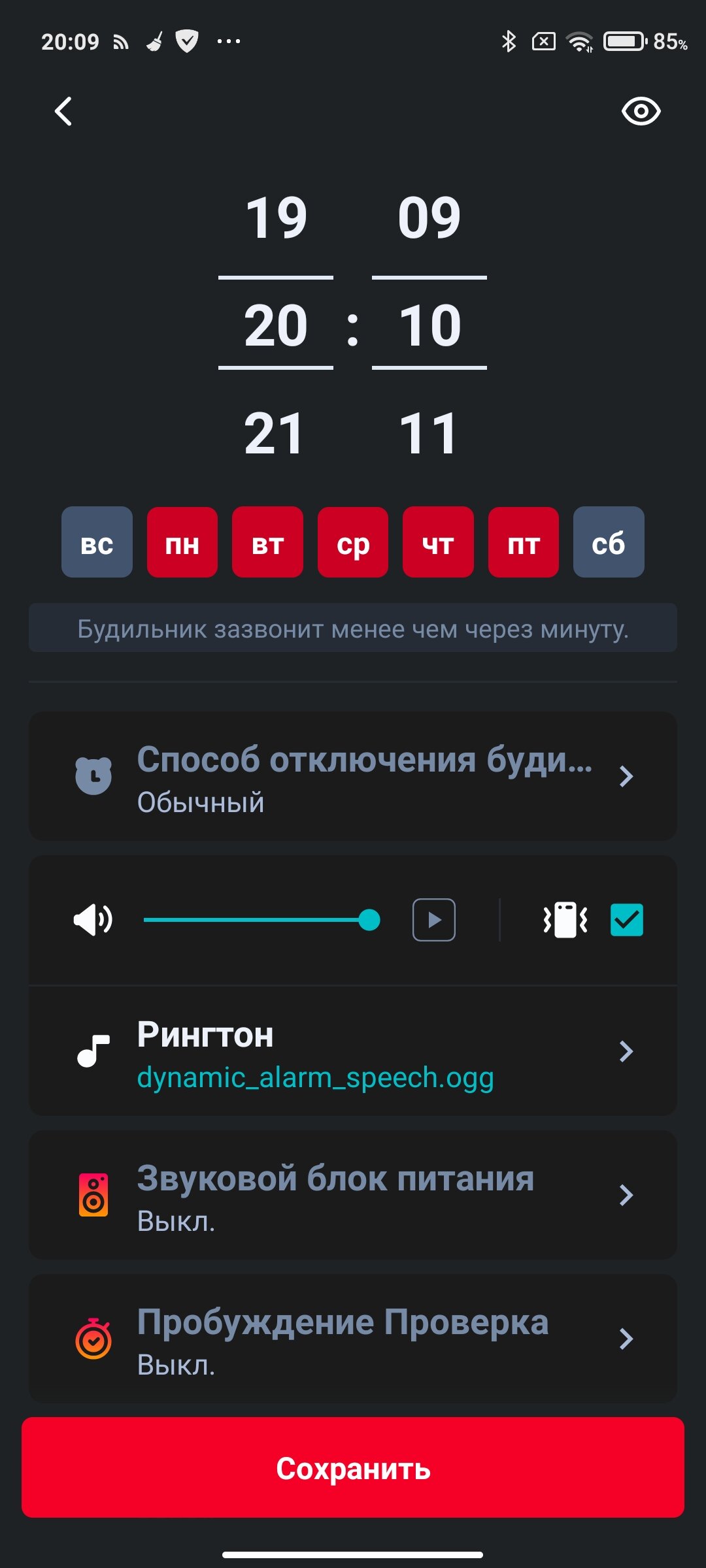
Task: Open Рингтон selection
Action: point(353,1051)
